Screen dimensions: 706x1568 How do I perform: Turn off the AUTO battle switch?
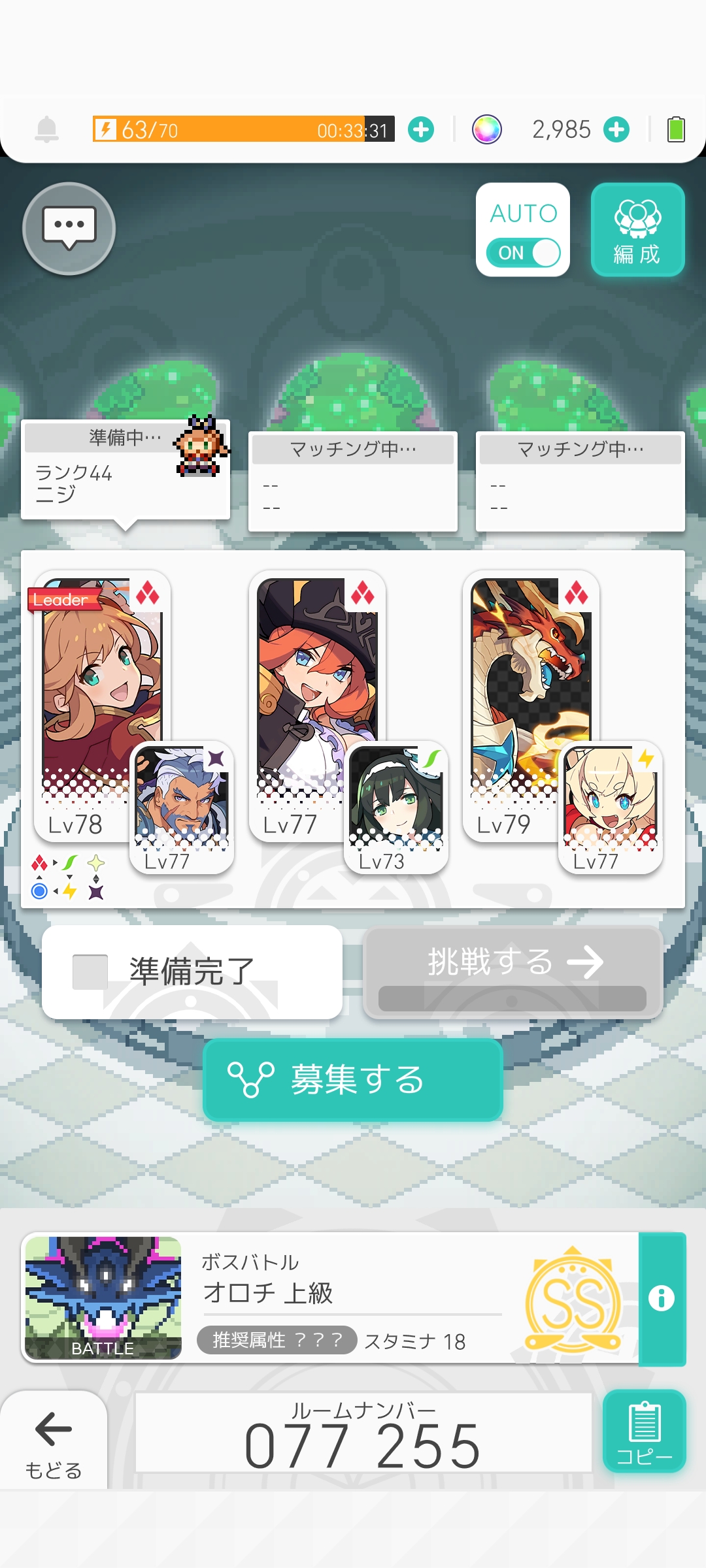pos(524,253)
